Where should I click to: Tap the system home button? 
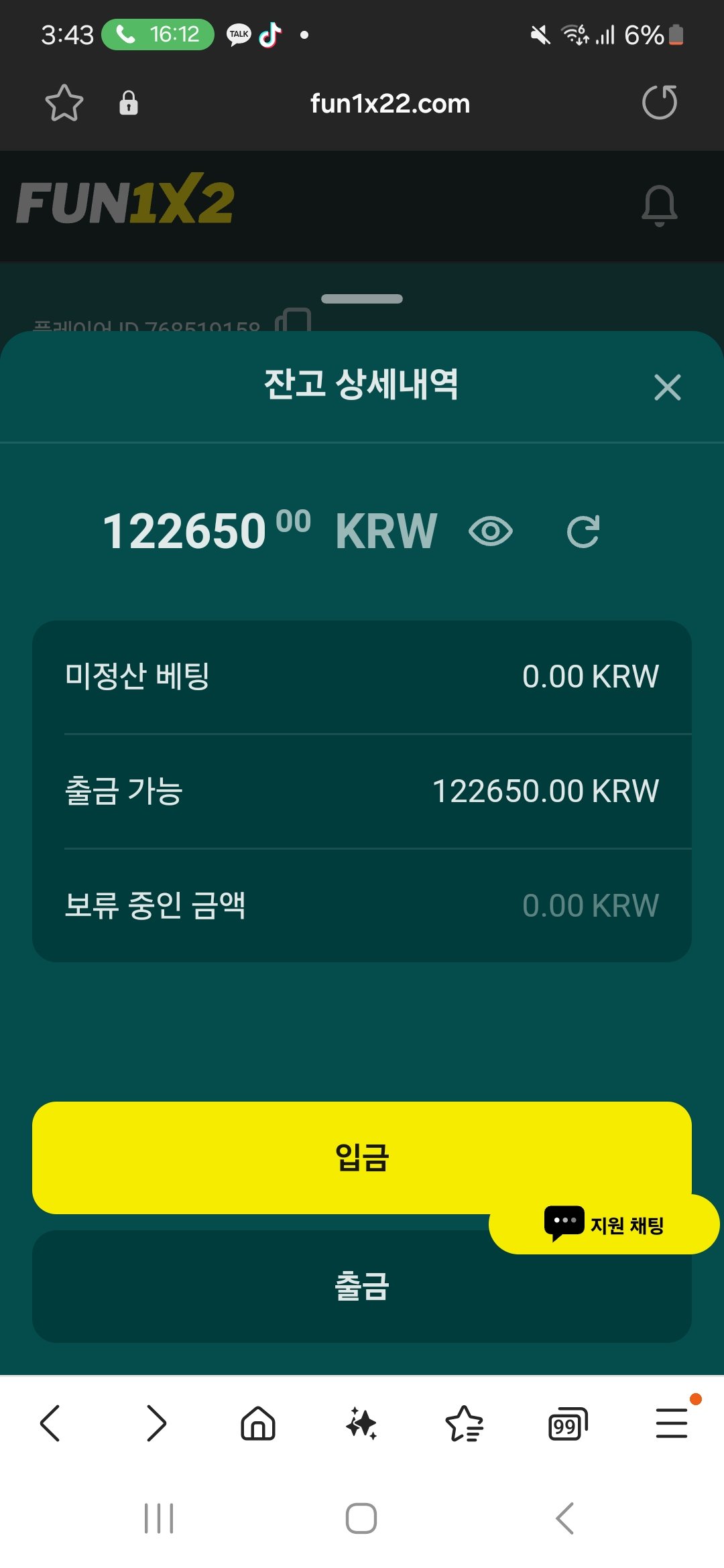pos(361,1518)
